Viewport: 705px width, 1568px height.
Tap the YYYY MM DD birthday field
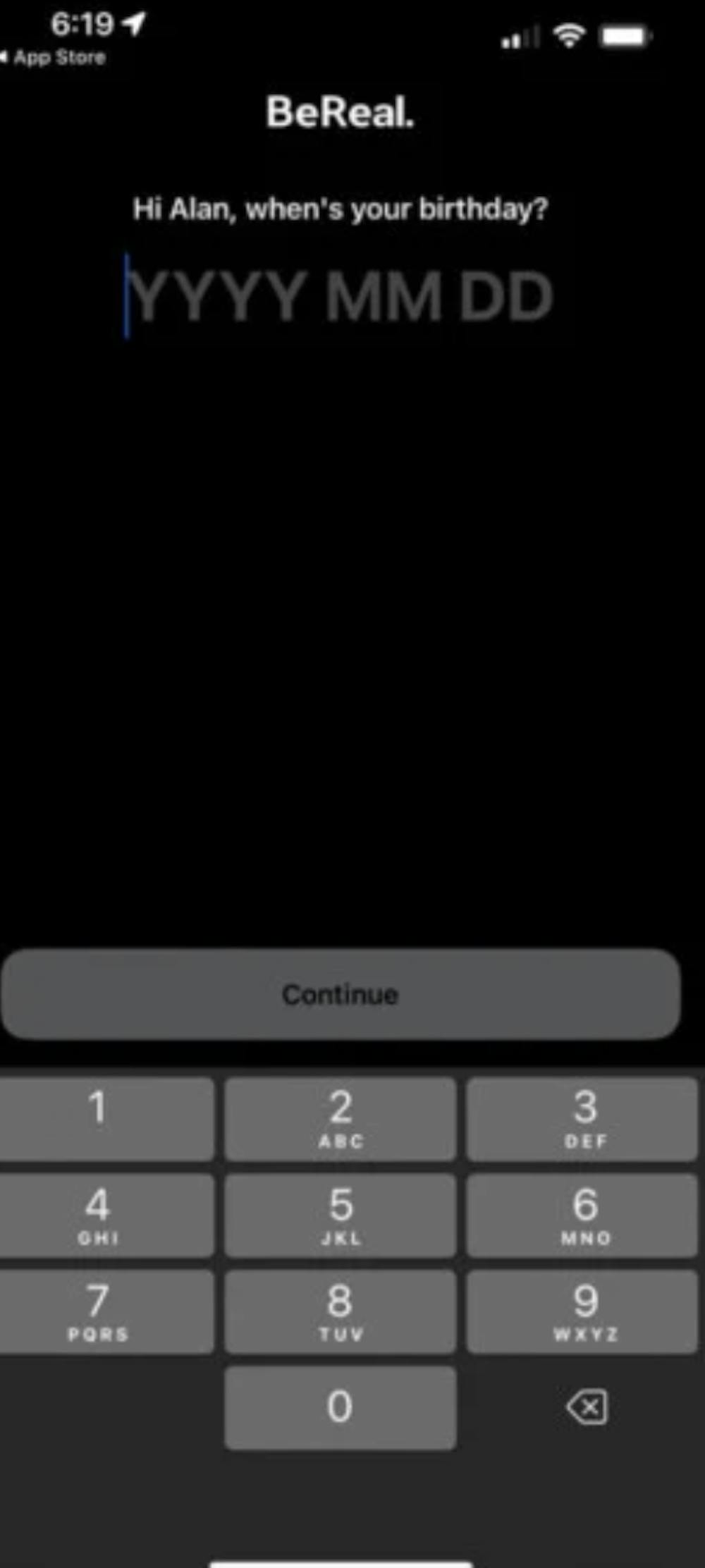341,297
